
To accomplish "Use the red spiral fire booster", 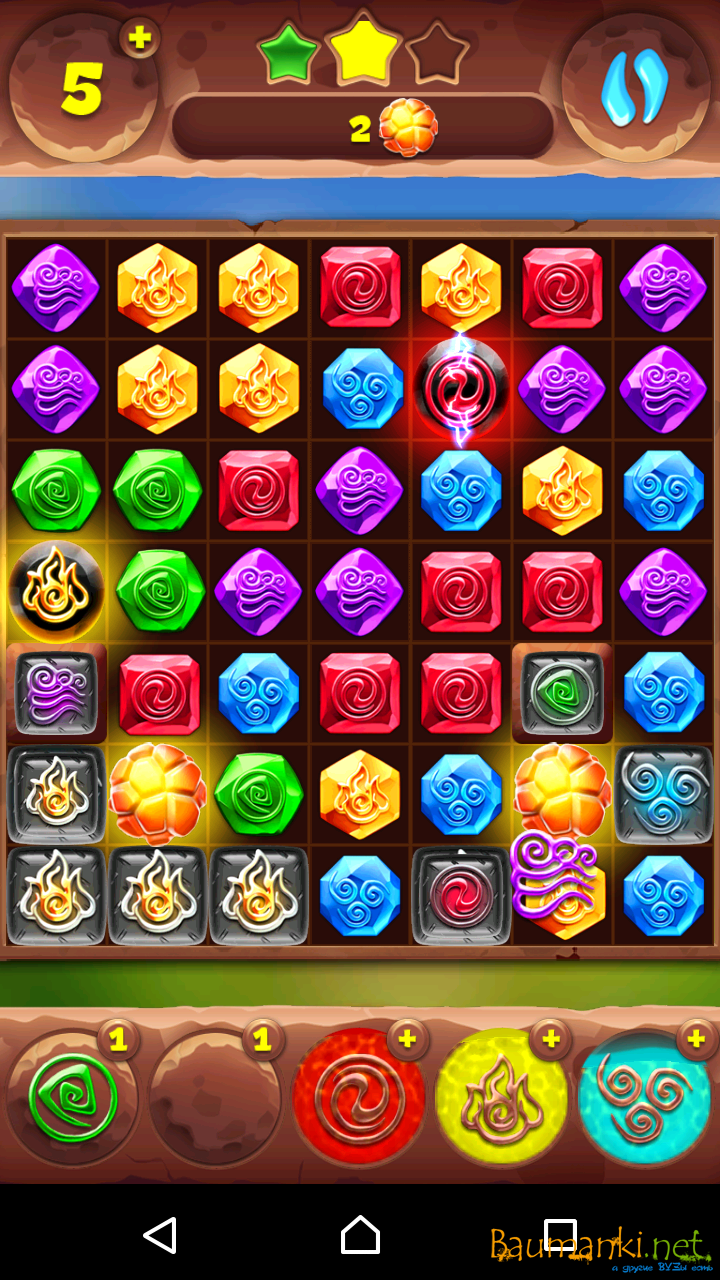I will (x=359, y=1098).
